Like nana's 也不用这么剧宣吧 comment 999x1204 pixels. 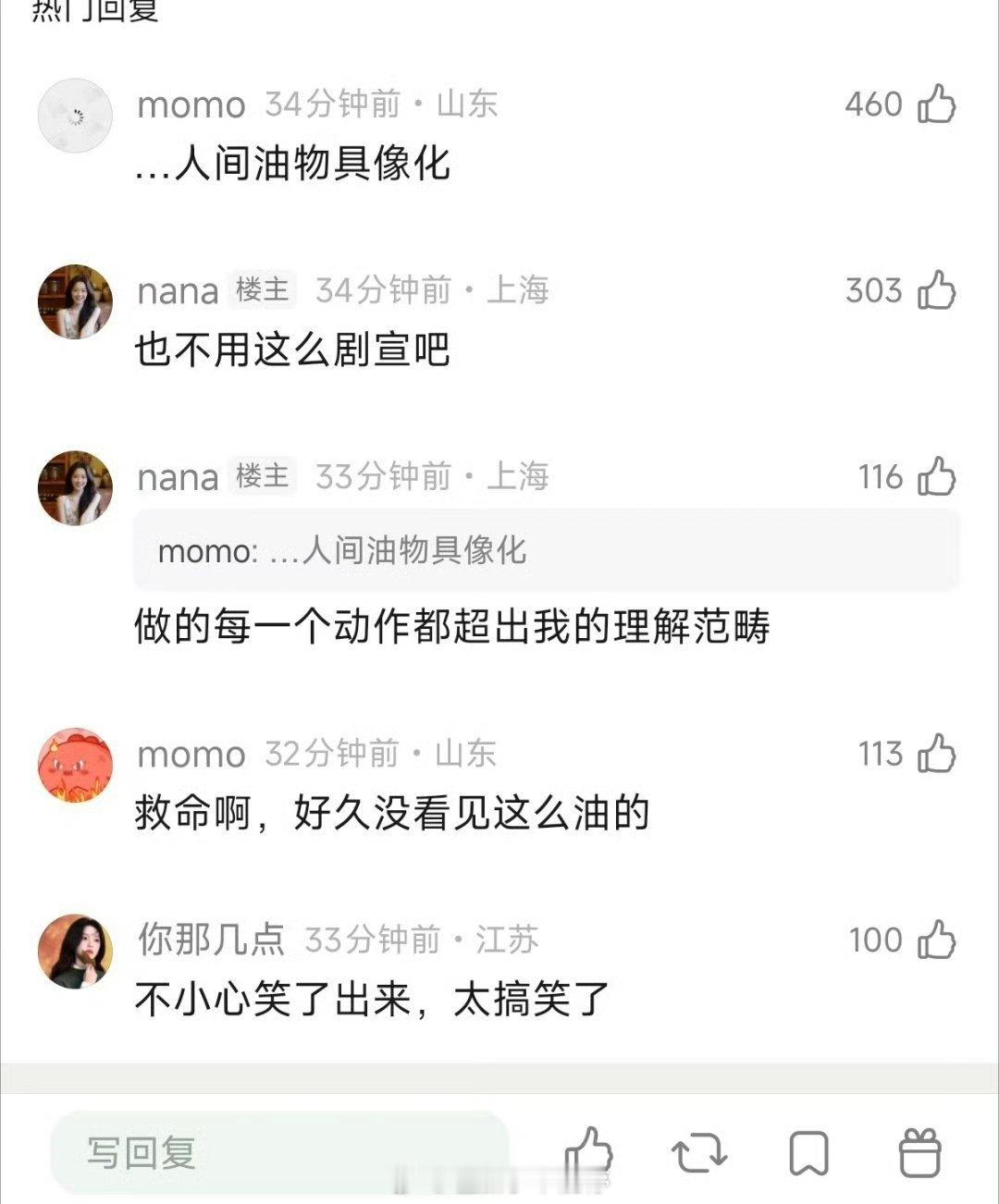coord(938,289)
